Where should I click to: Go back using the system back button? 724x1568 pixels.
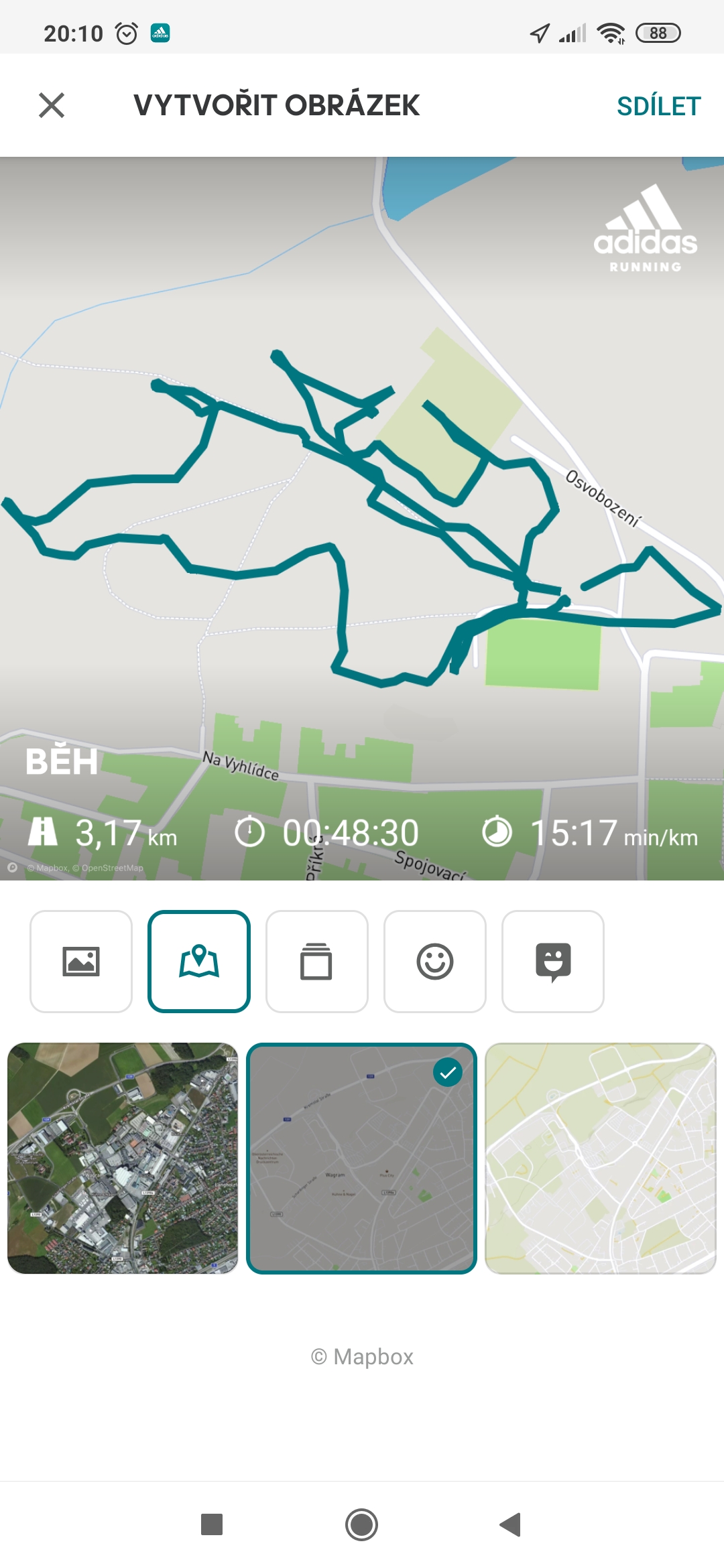click(511, 1524)
